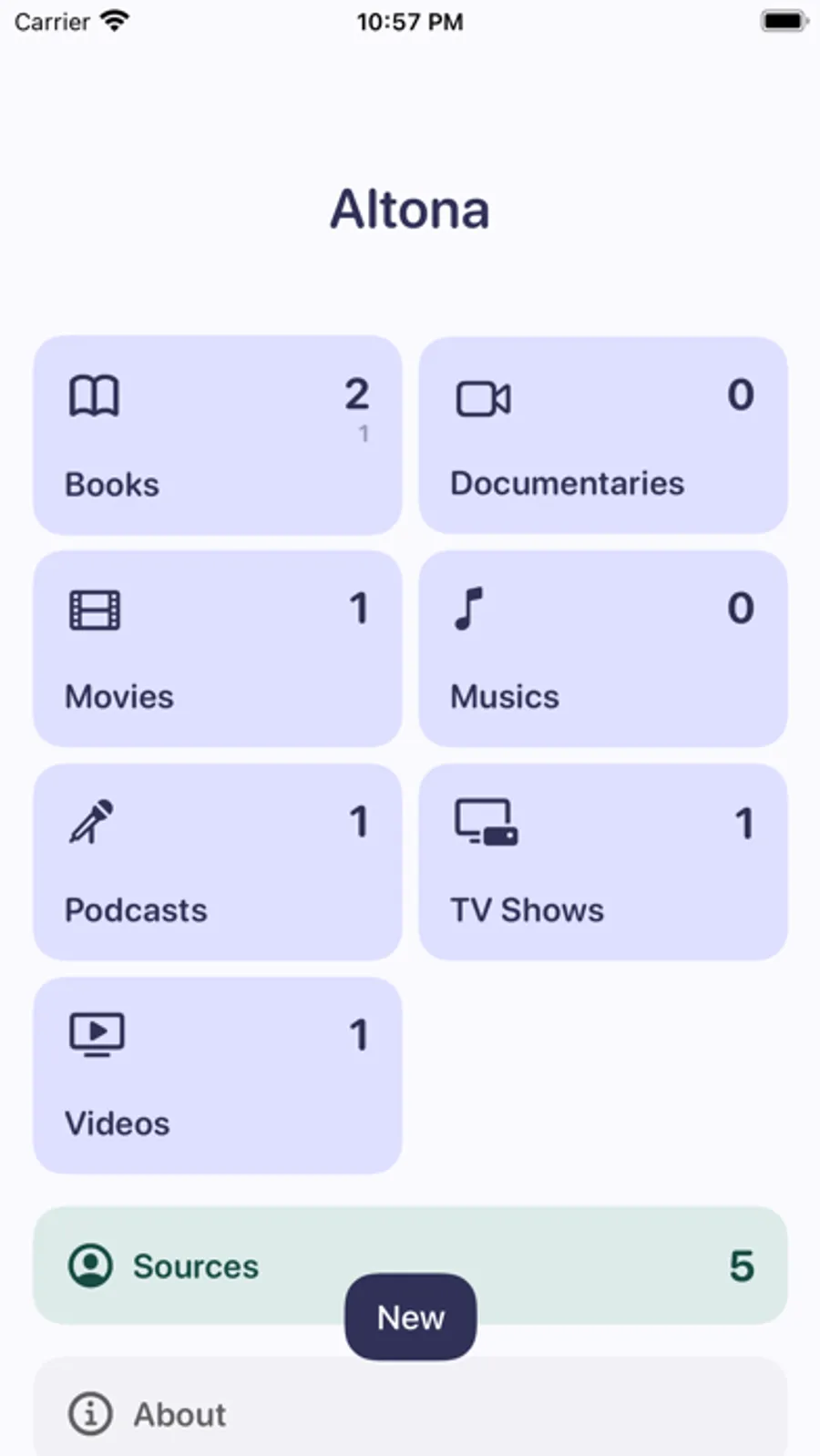The height and width of the screenshot is (1456, 820).
Task: Open the Documentaries category card
Action: (x=603, y=436)
